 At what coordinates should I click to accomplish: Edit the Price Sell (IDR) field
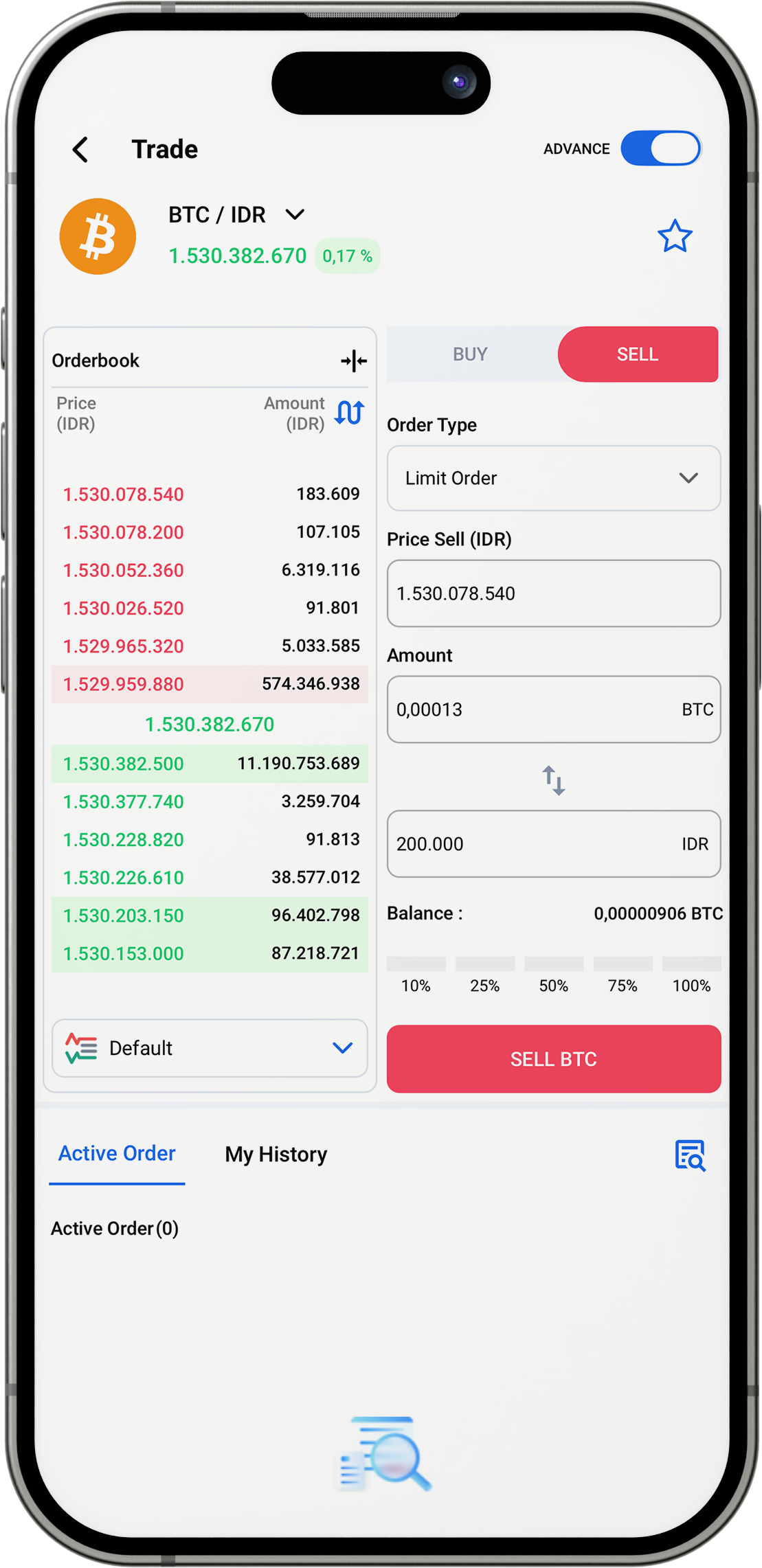[553, 593]
